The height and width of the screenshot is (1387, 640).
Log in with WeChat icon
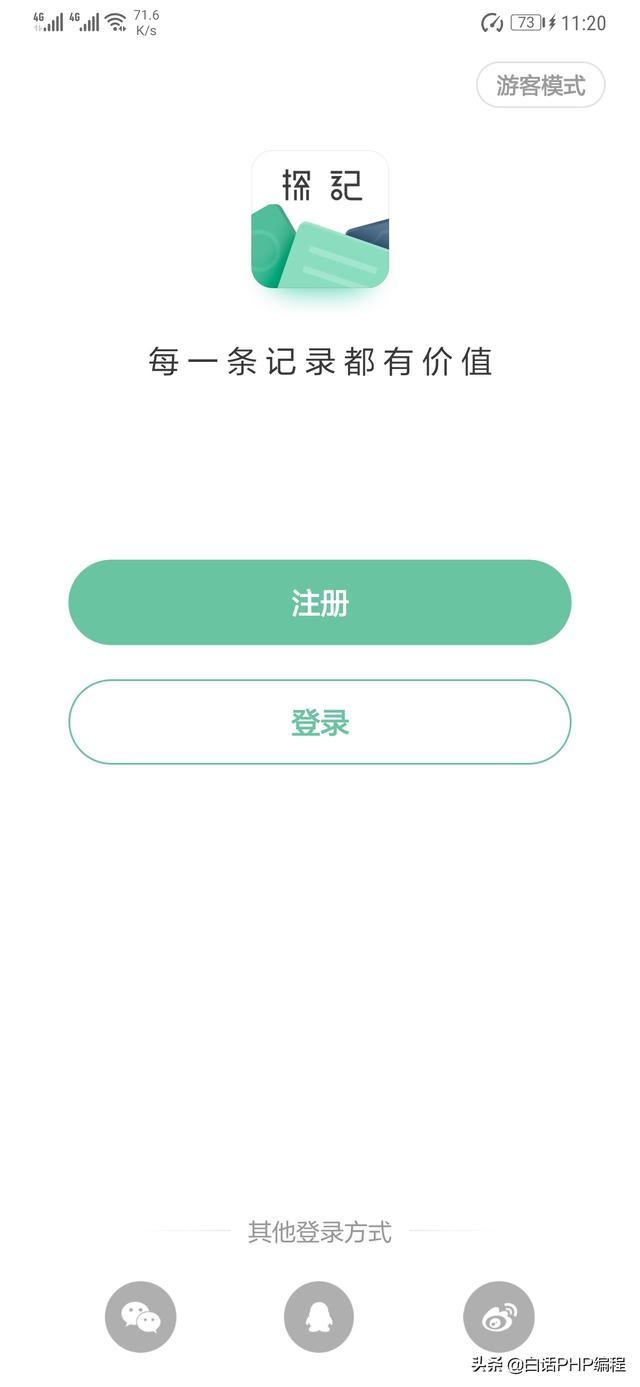pyautogui.click(x=141, y=1317)
